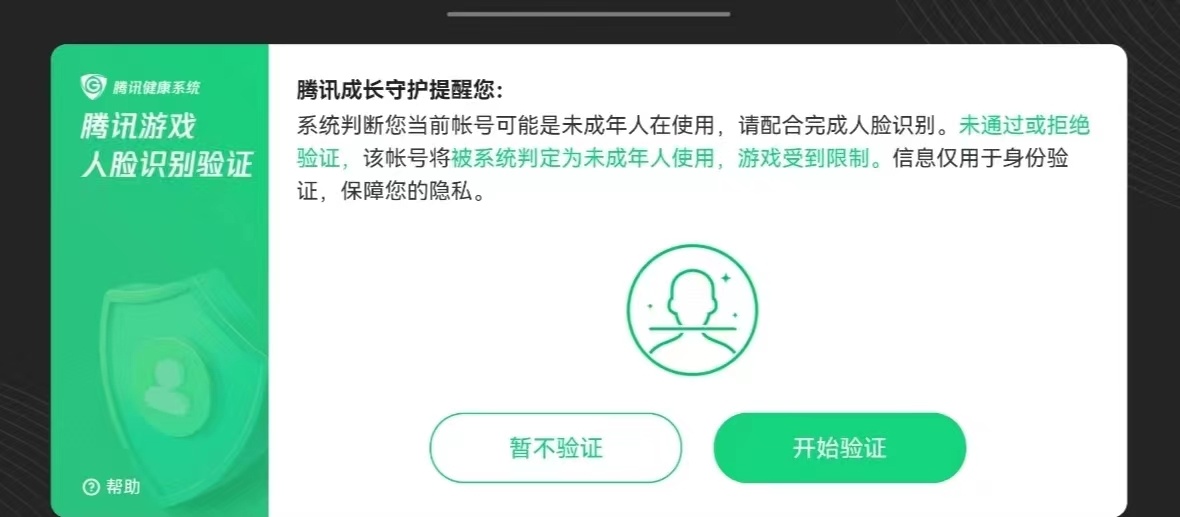
Task: Choose 暂不验证 to skip verification
Action: 555,448
